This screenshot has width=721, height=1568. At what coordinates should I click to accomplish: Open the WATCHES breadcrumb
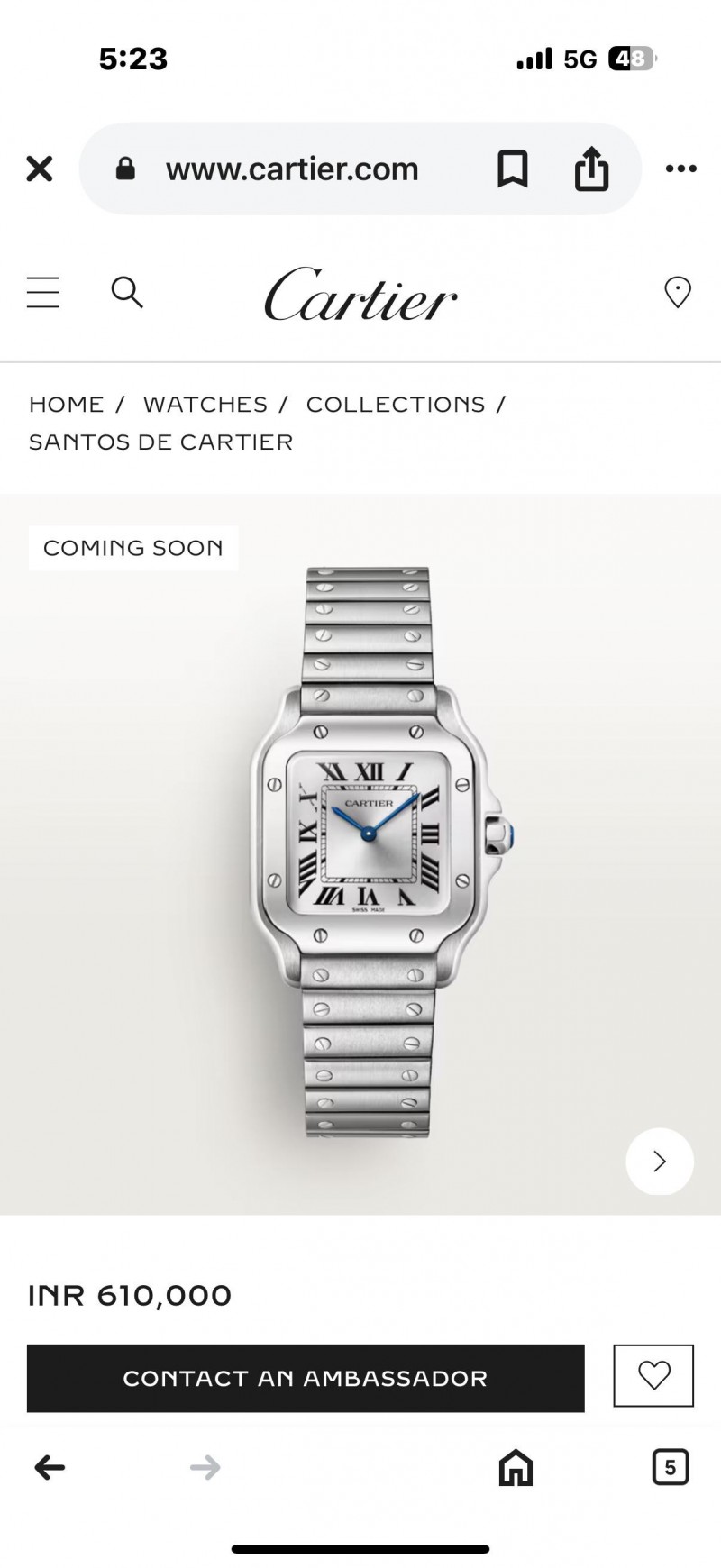point(205,405)
